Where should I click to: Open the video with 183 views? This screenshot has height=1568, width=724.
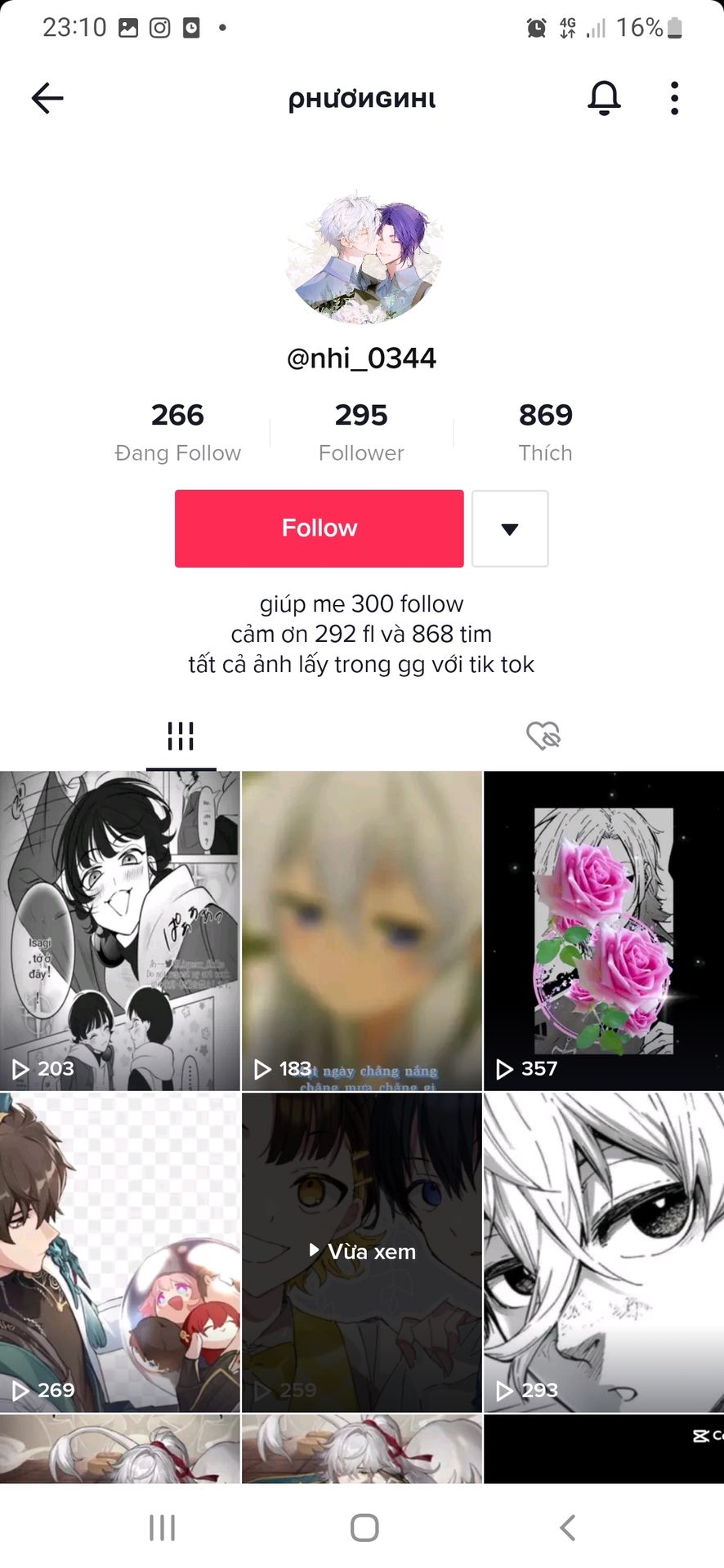point(361,931)
